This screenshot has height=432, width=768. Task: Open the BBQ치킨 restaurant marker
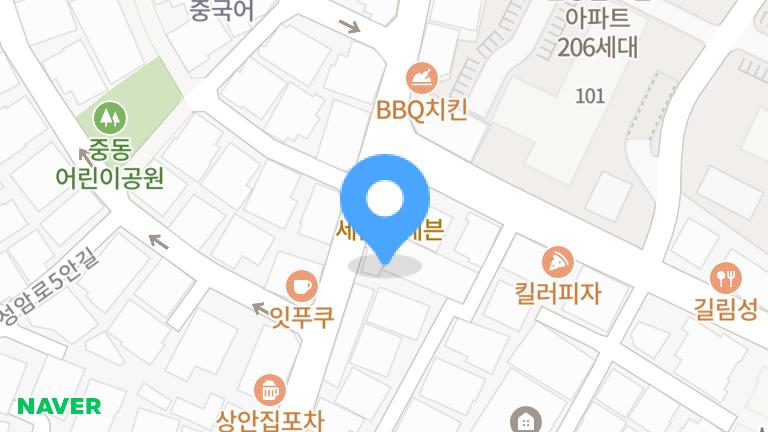(421, 77)
